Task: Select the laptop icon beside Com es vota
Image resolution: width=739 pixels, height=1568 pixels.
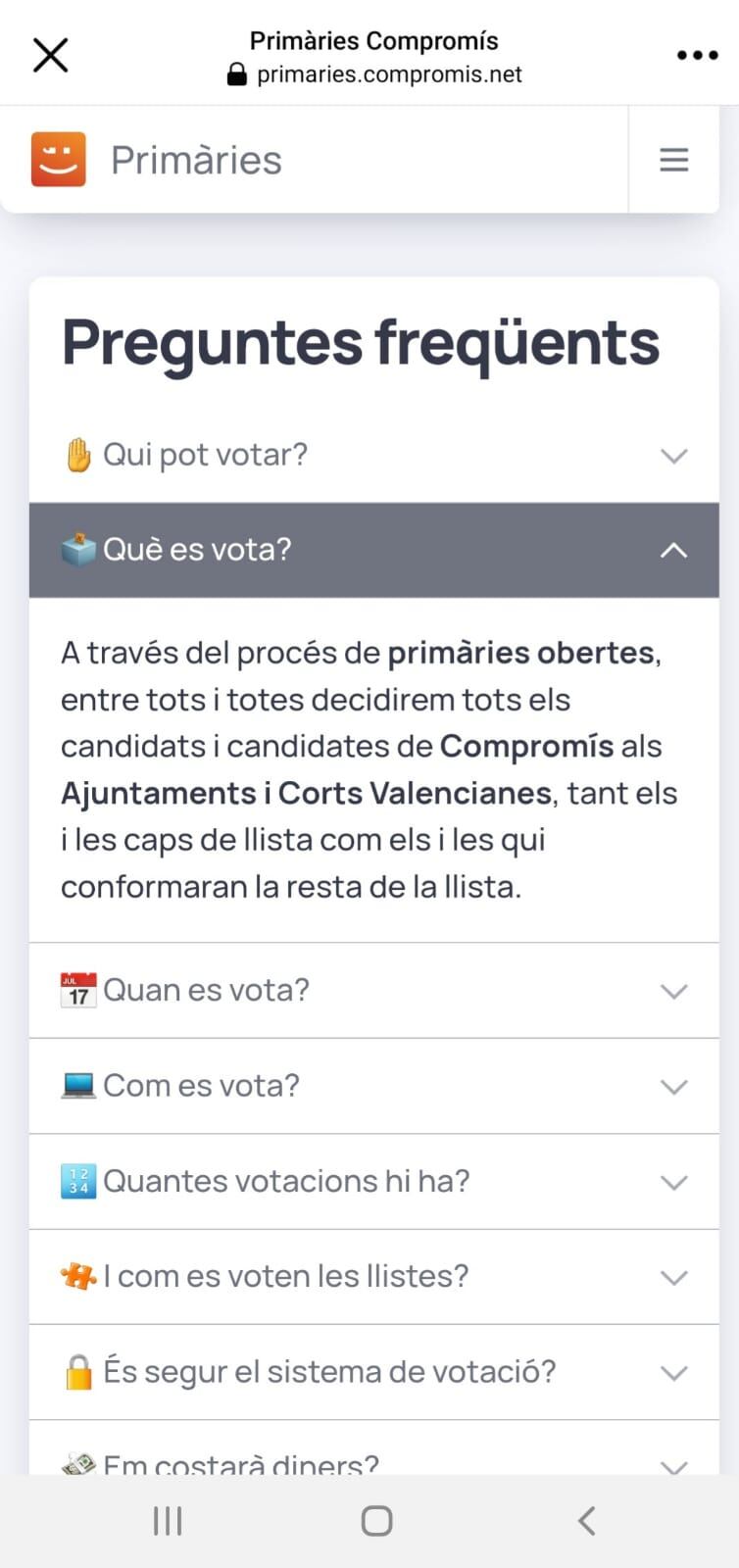Action: click(77, 1085)
